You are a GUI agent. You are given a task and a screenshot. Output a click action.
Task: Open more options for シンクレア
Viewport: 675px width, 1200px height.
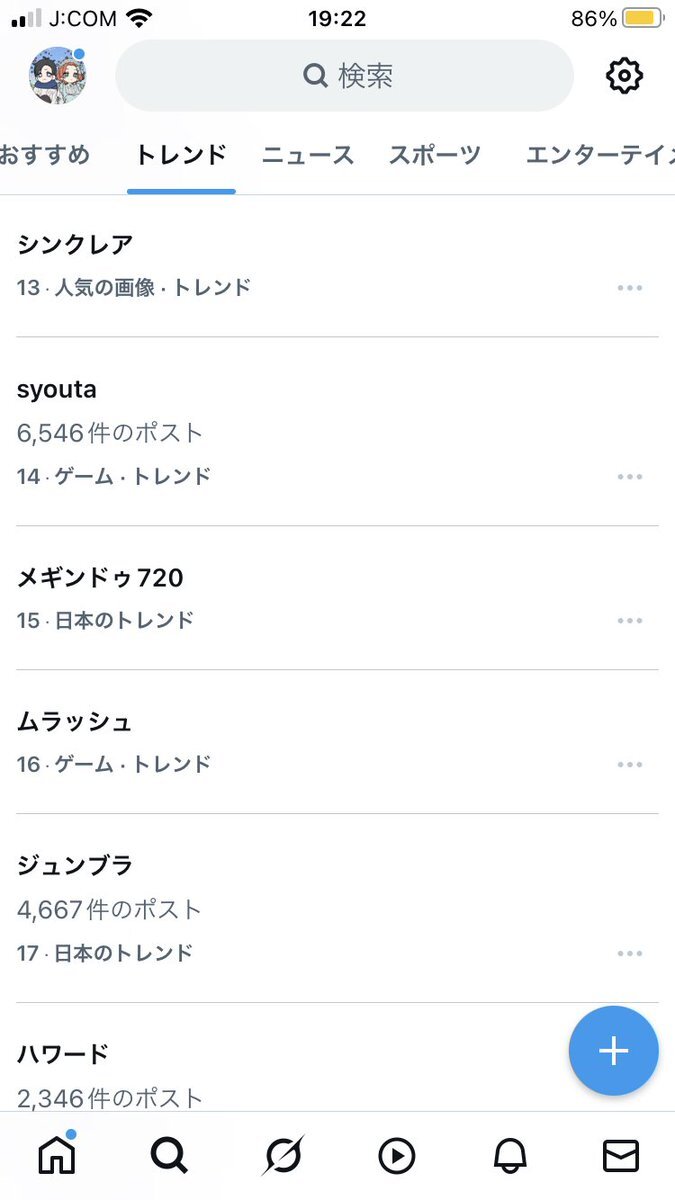tap(630, 288)
